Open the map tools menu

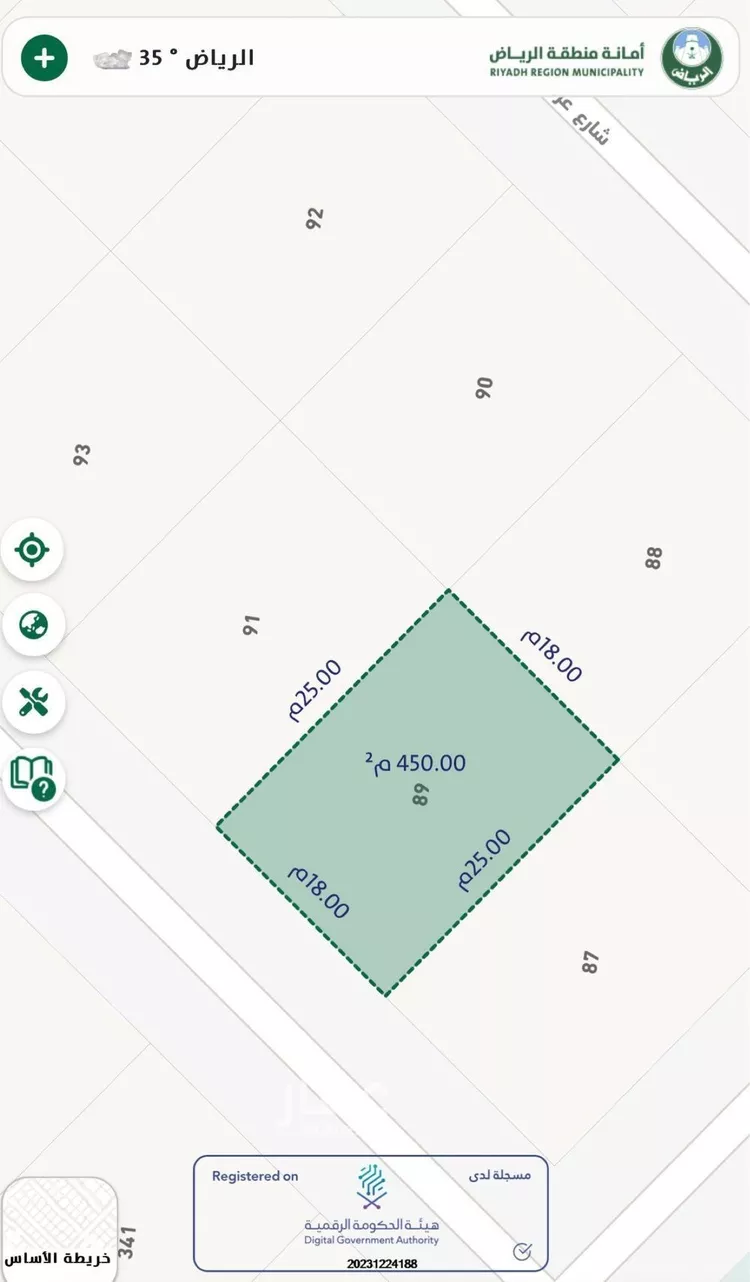tap(33, 702)
